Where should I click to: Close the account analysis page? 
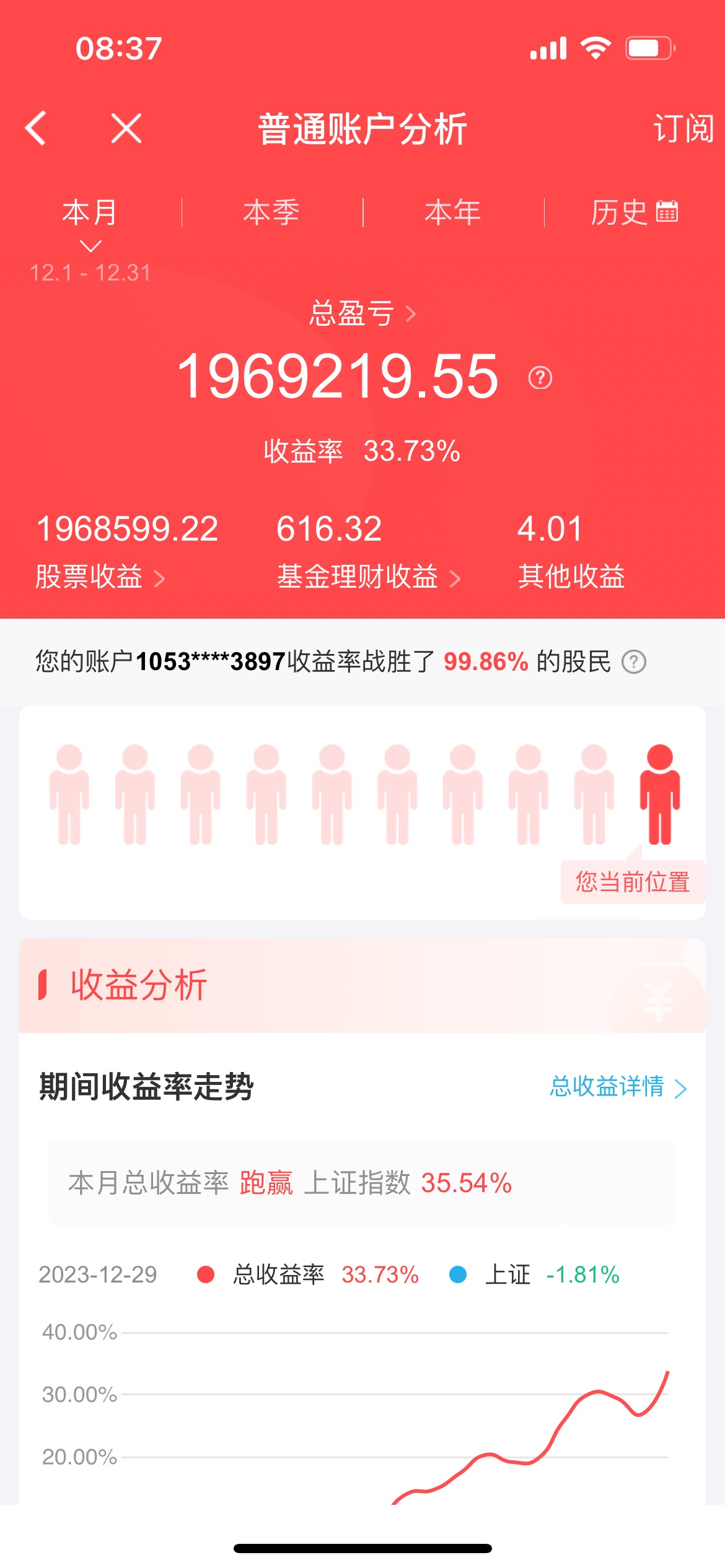[x=126, y=128]
